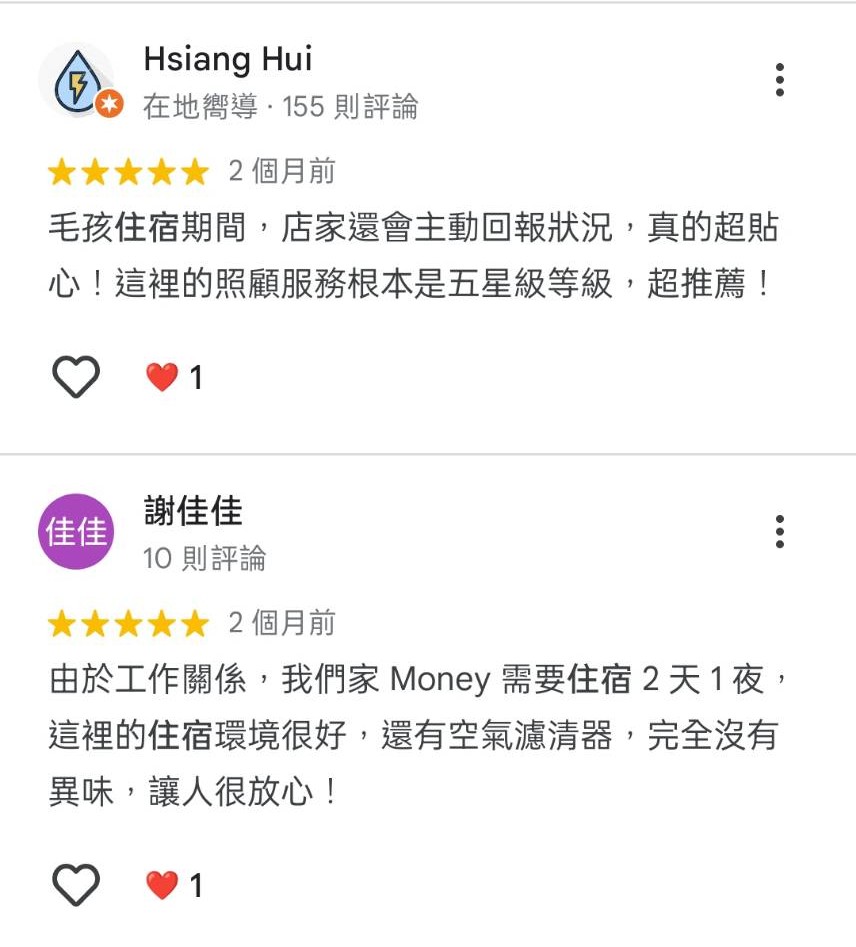Like Hsiang Hui's review with the heart
The height and width of the screenshot is (947, 856).
[76, 377]
